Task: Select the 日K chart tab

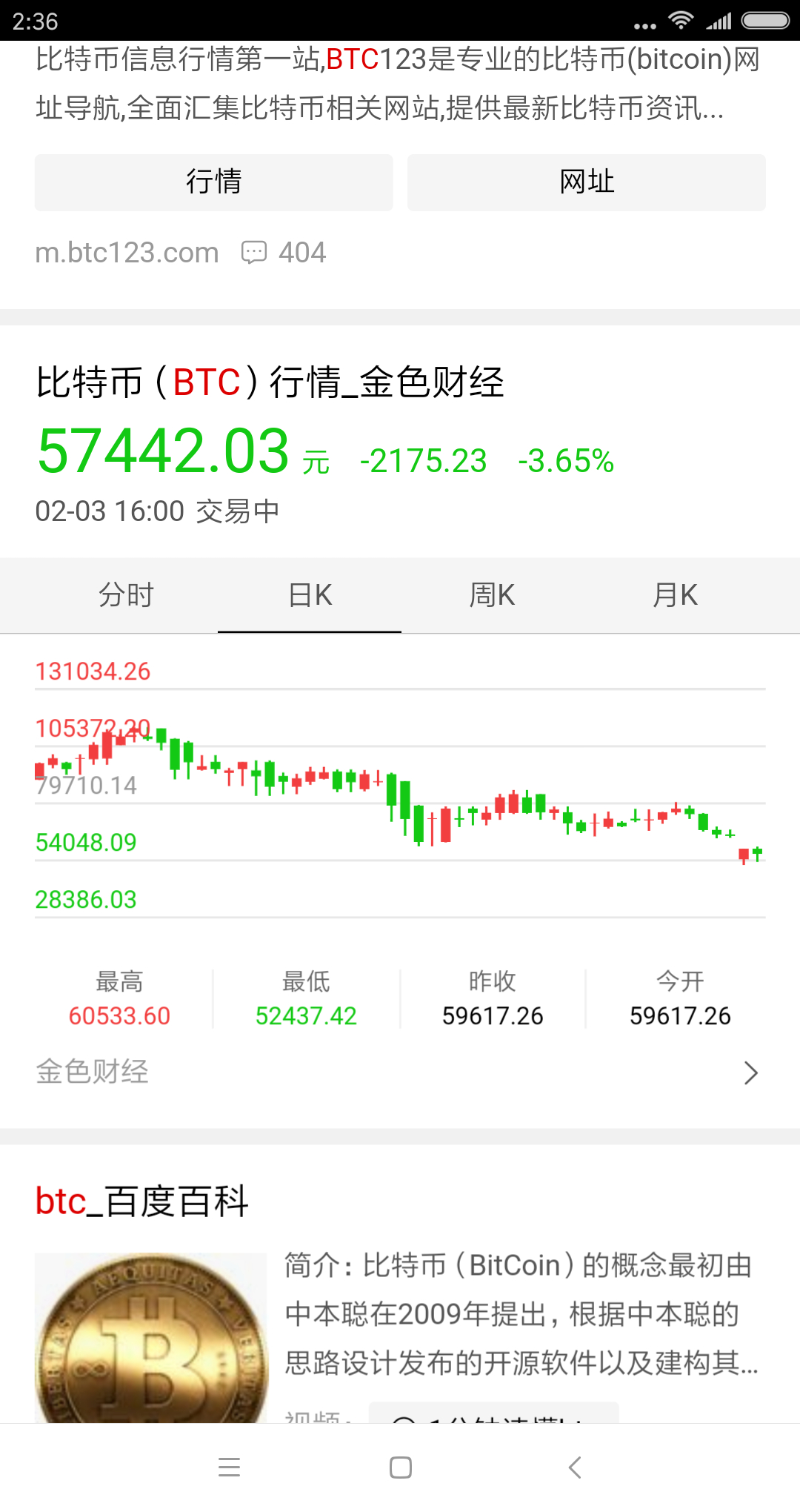Action: pos(310,595)
